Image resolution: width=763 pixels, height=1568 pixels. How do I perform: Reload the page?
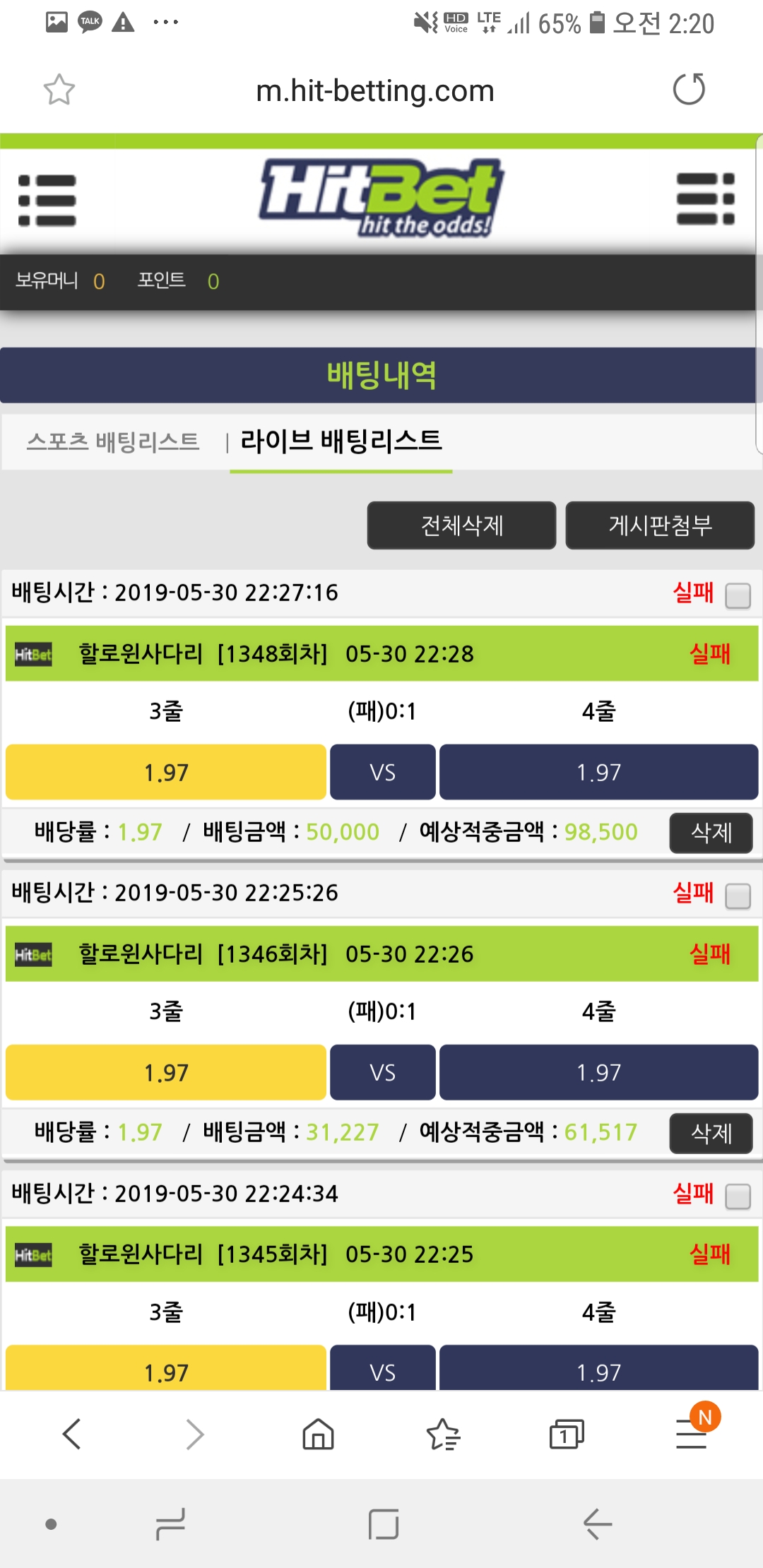coord(689,90)
